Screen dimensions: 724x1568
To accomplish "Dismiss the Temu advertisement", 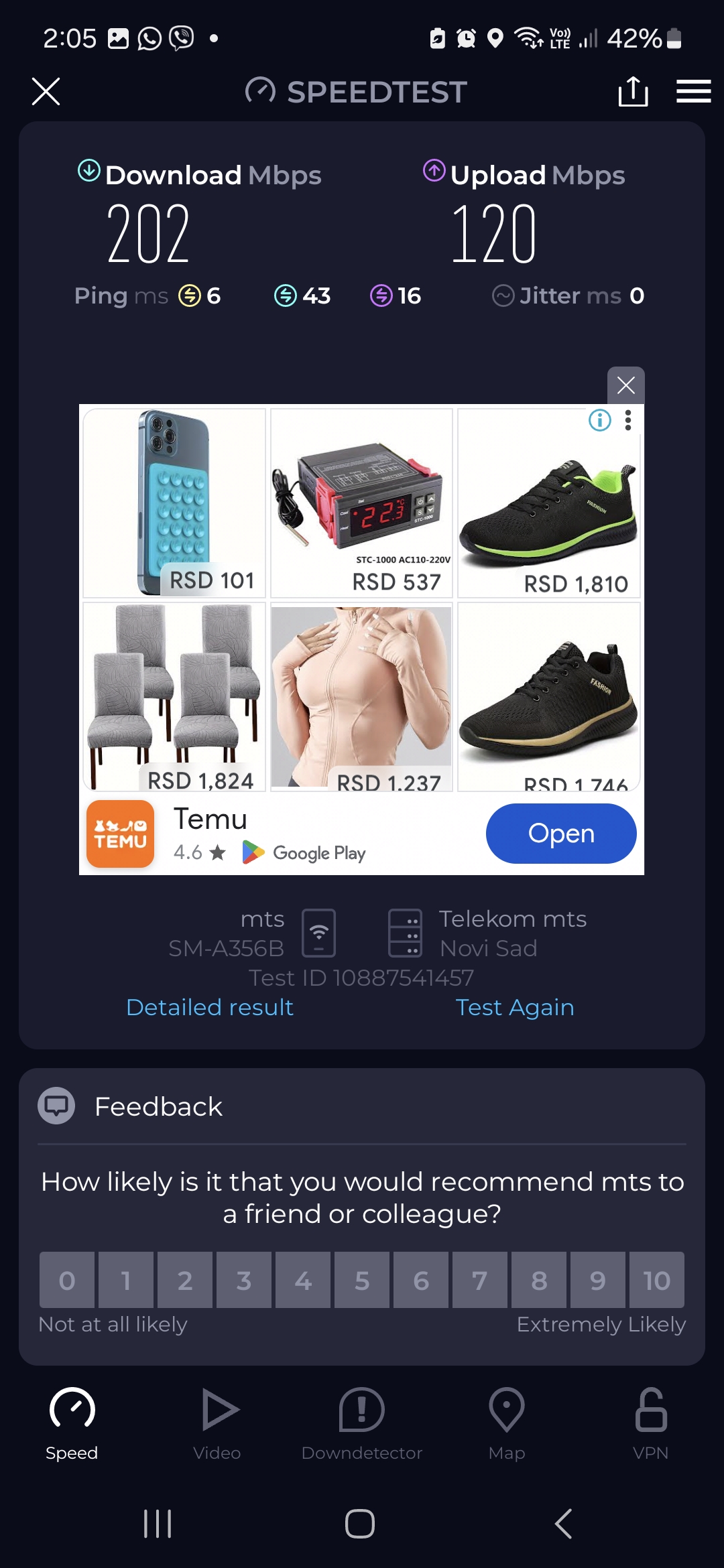I will (x=625, y=385).
